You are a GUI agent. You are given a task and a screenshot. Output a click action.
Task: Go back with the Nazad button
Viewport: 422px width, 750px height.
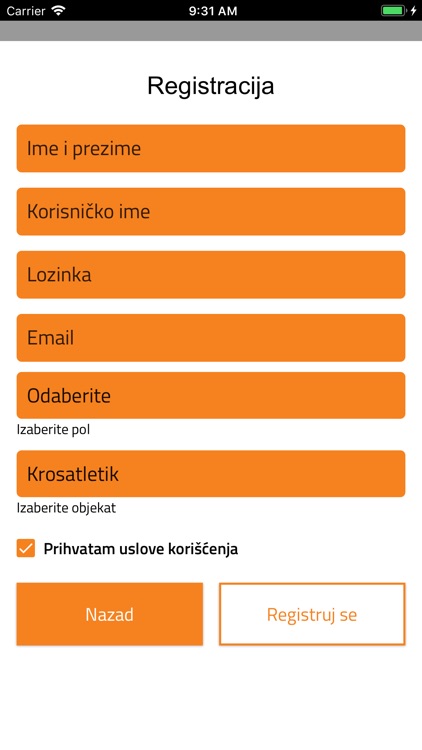point(110,614)
